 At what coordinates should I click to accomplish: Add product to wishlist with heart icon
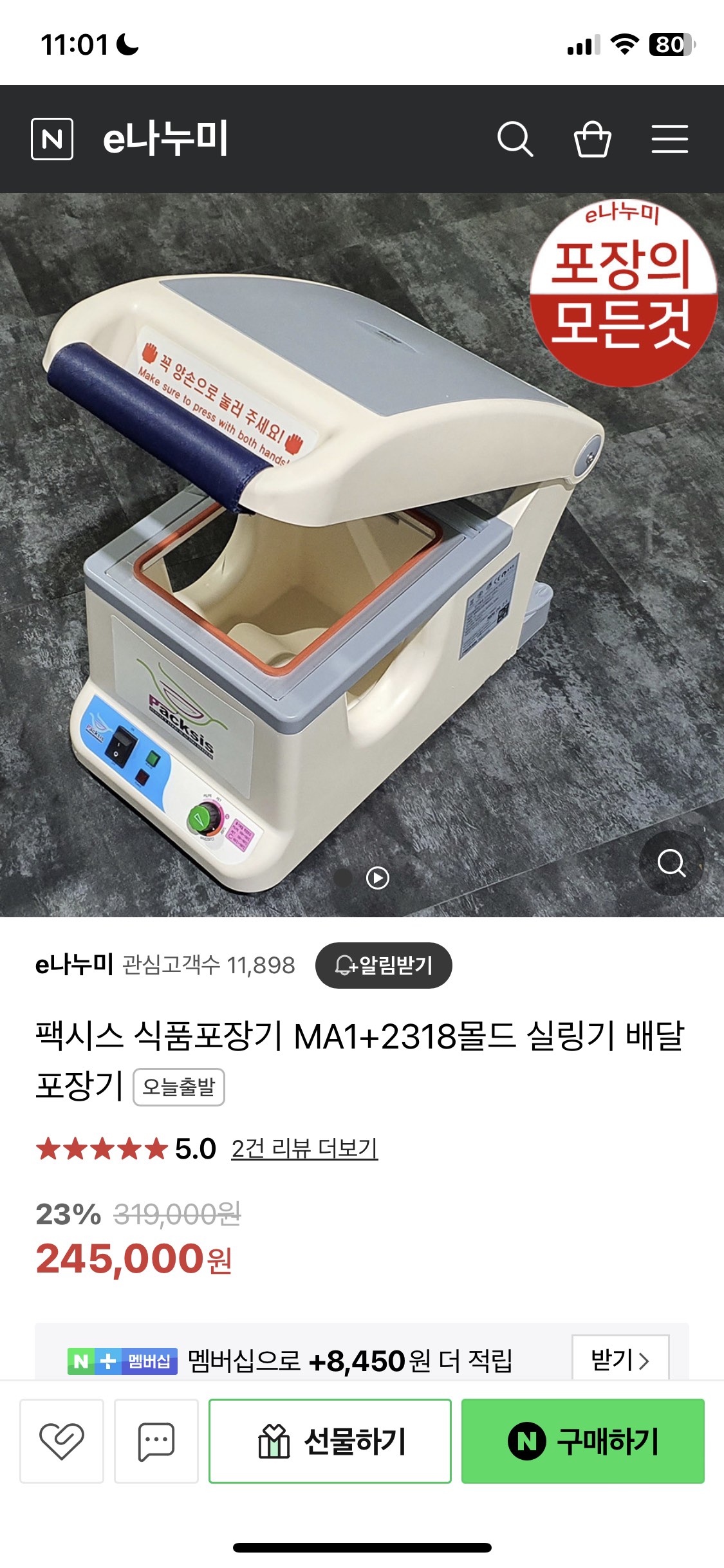pos(62,1441)
